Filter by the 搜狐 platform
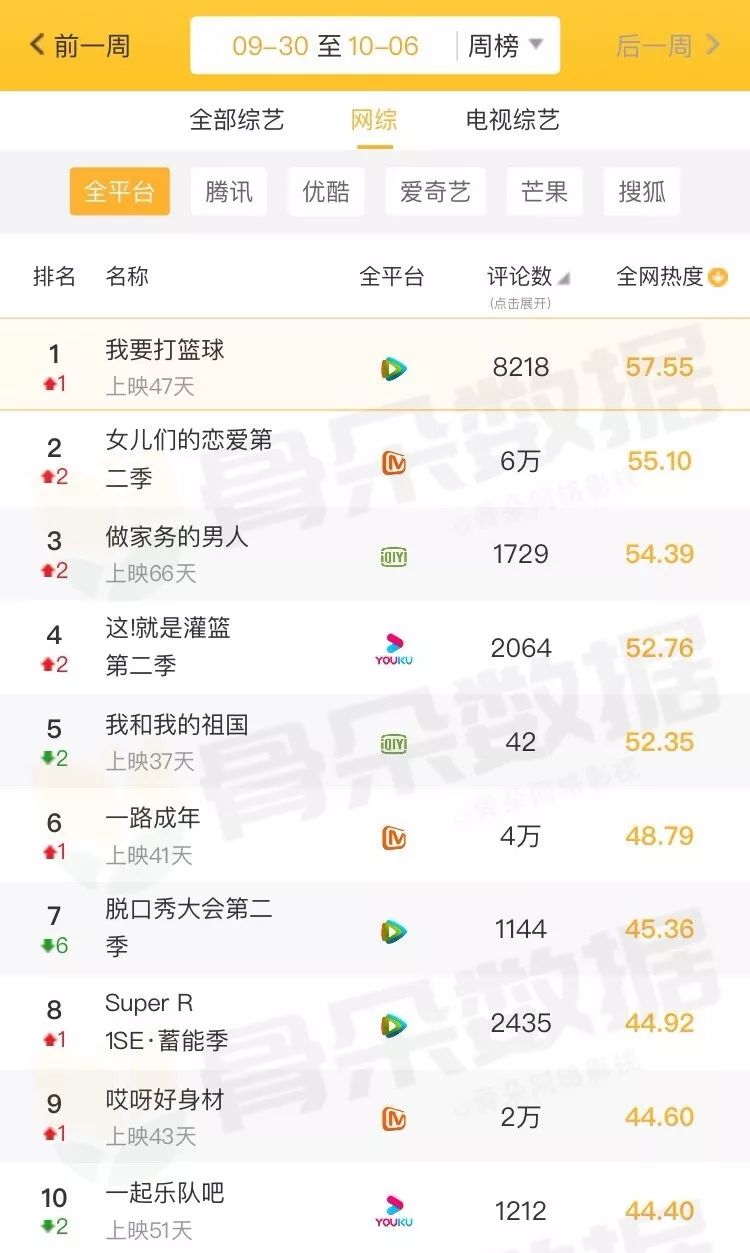 coord(642,192)
